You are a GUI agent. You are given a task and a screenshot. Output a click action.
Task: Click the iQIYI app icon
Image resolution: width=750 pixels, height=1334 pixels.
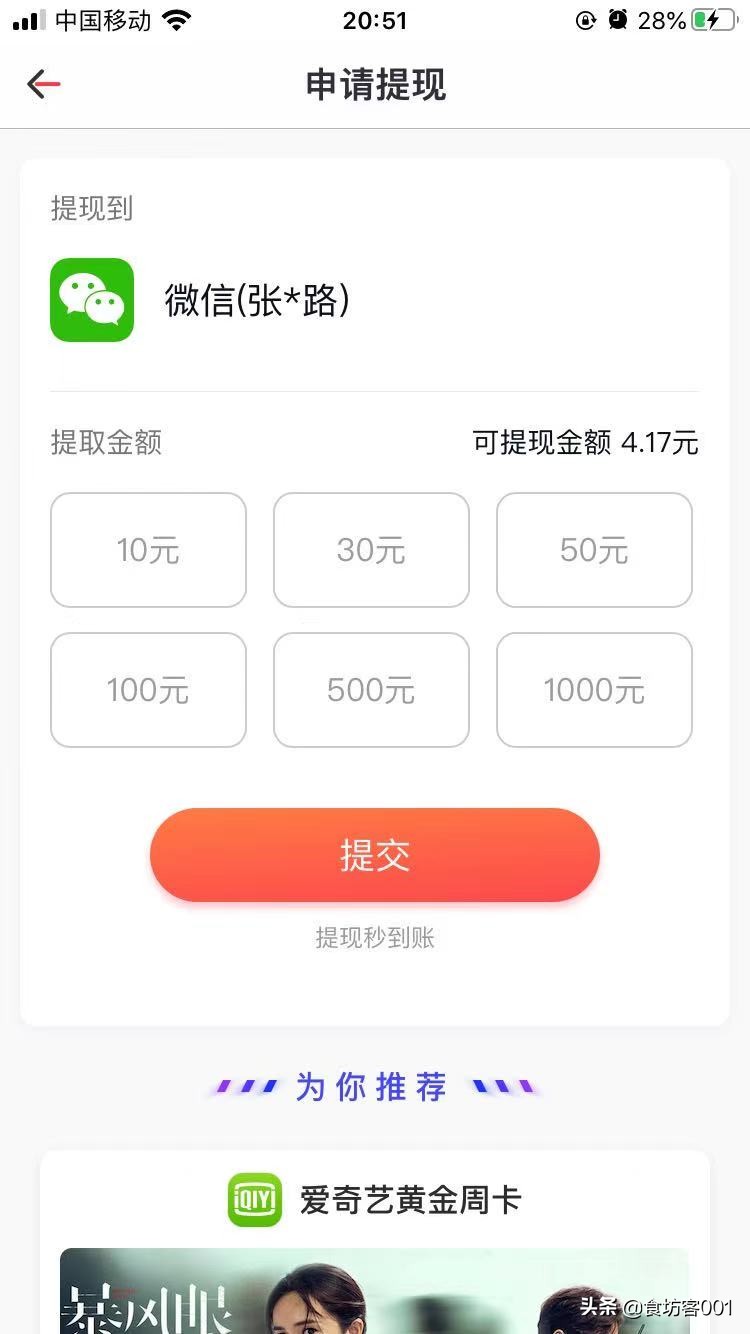pos(253,1200)
